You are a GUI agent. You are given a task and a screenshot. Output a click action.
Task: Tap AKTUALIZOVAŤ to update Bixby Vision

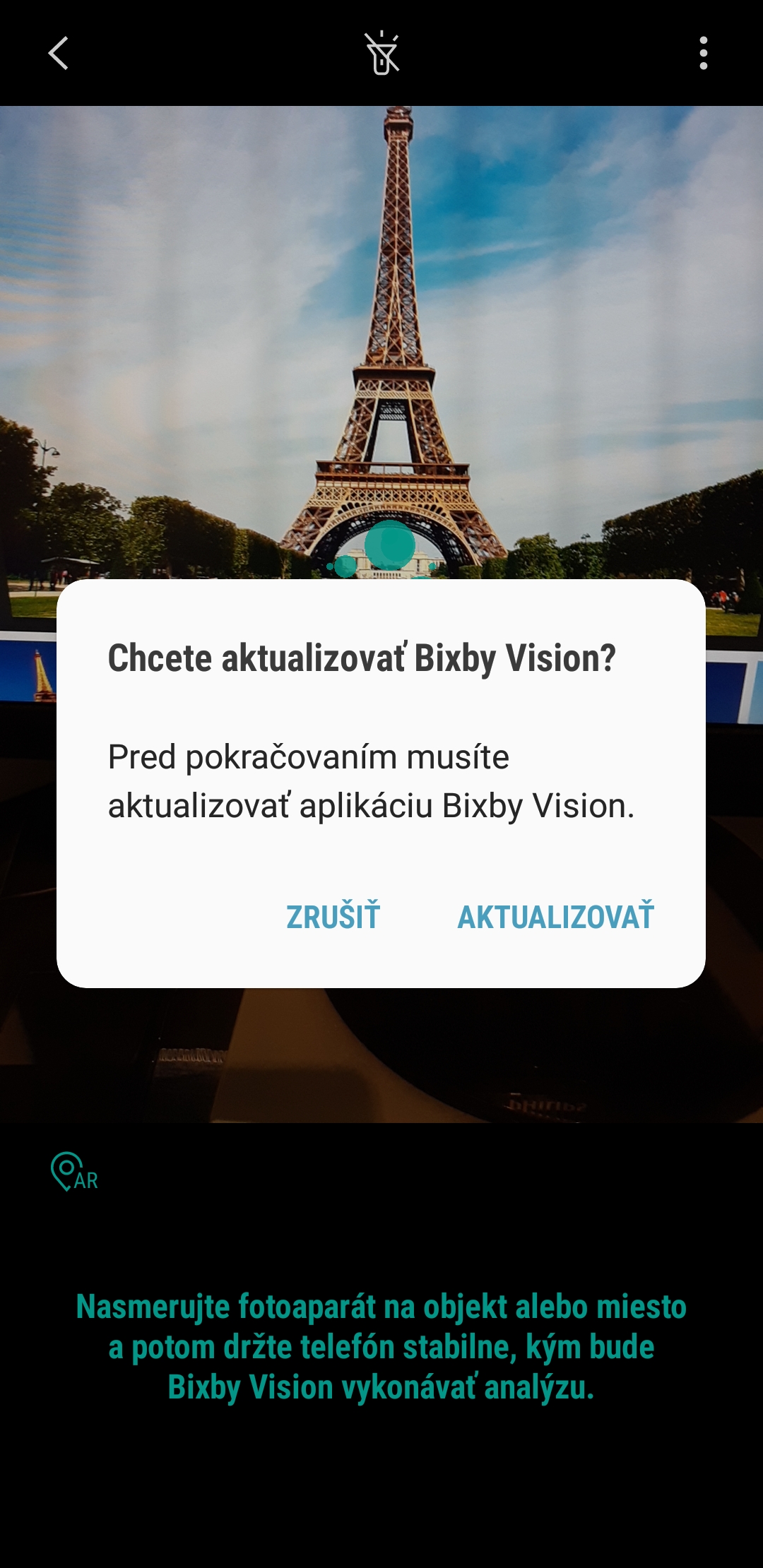pos(555,916)
